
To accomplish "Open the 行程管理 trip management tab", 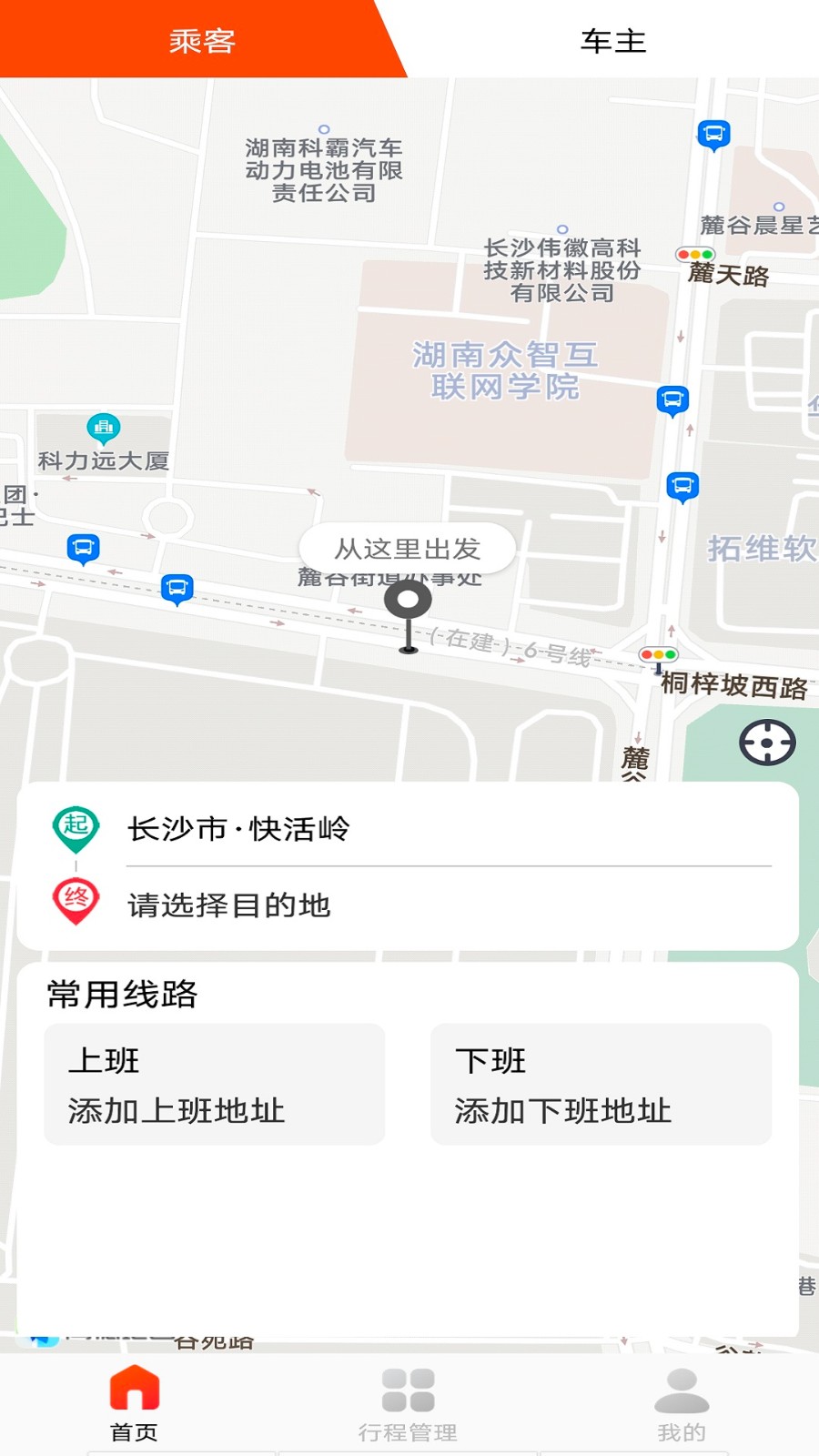I will pyautogui.click(x=409, y=1397).
